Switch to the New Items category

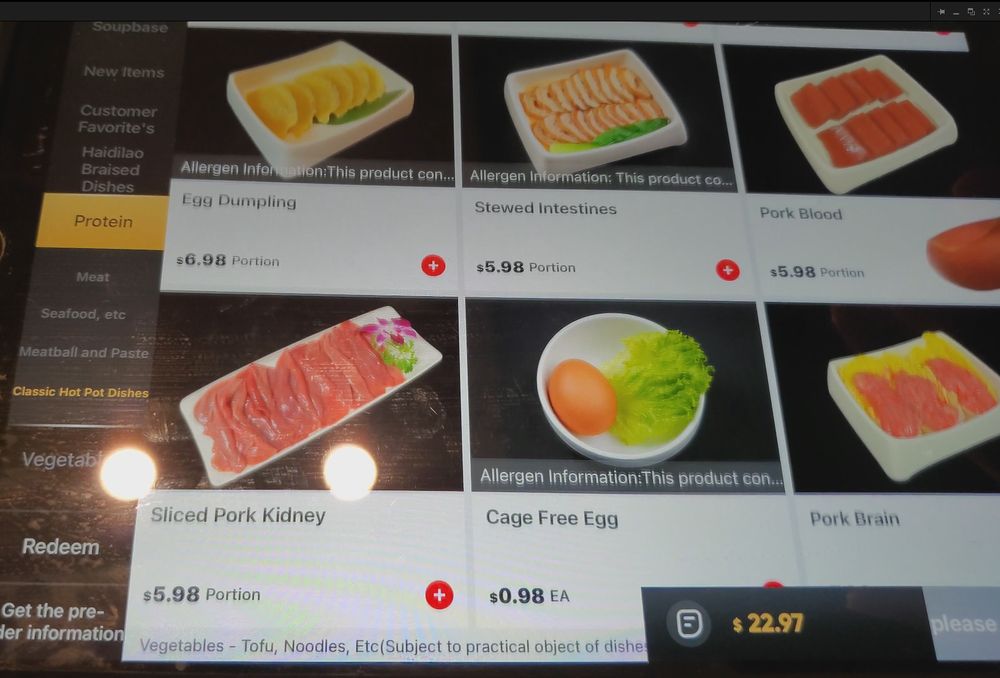124,72
